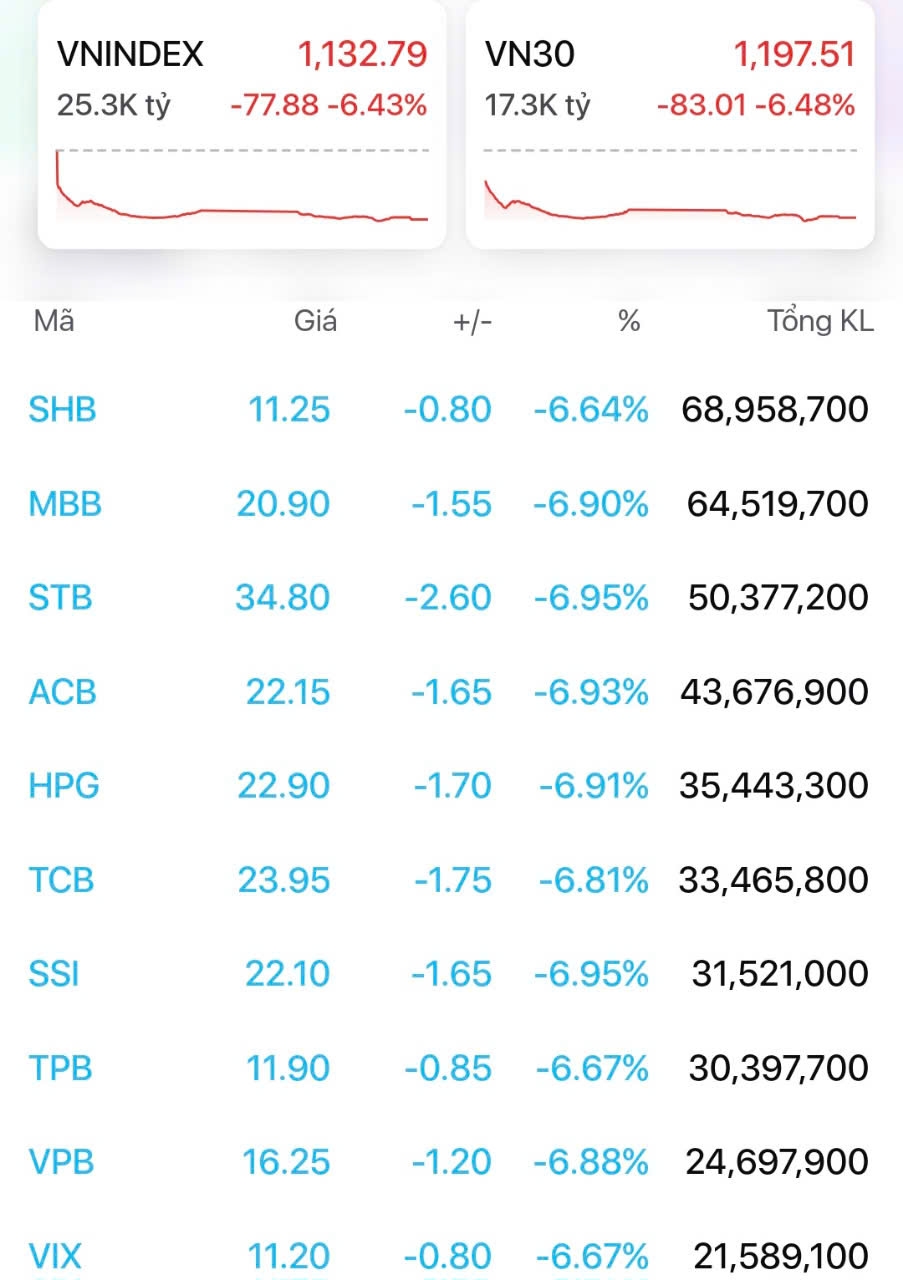This screenshot has height=1280, width=903.
Task: Open the VNINDEX index card
Action: point(241,125)
